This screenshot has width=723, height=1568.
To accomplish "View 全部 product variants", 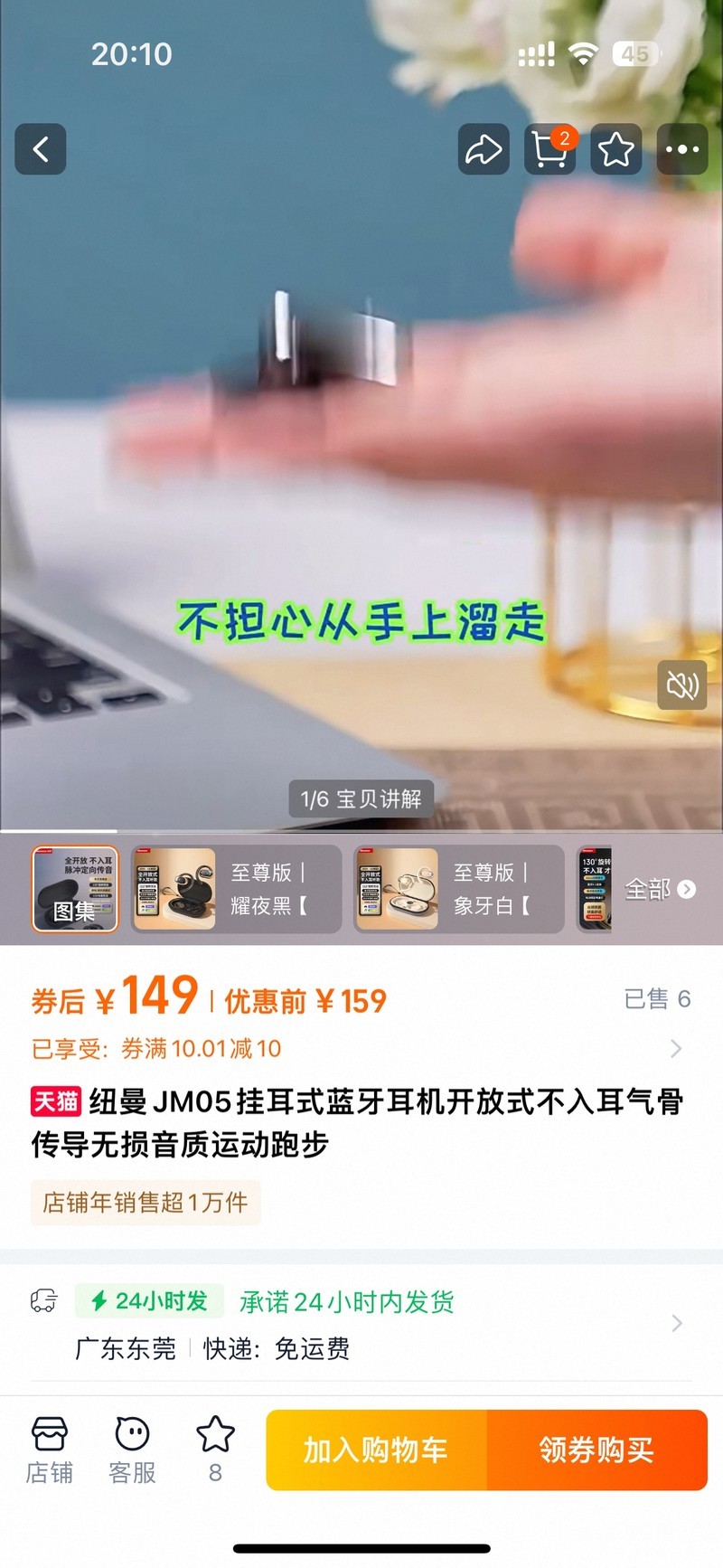I will [661, 889].
